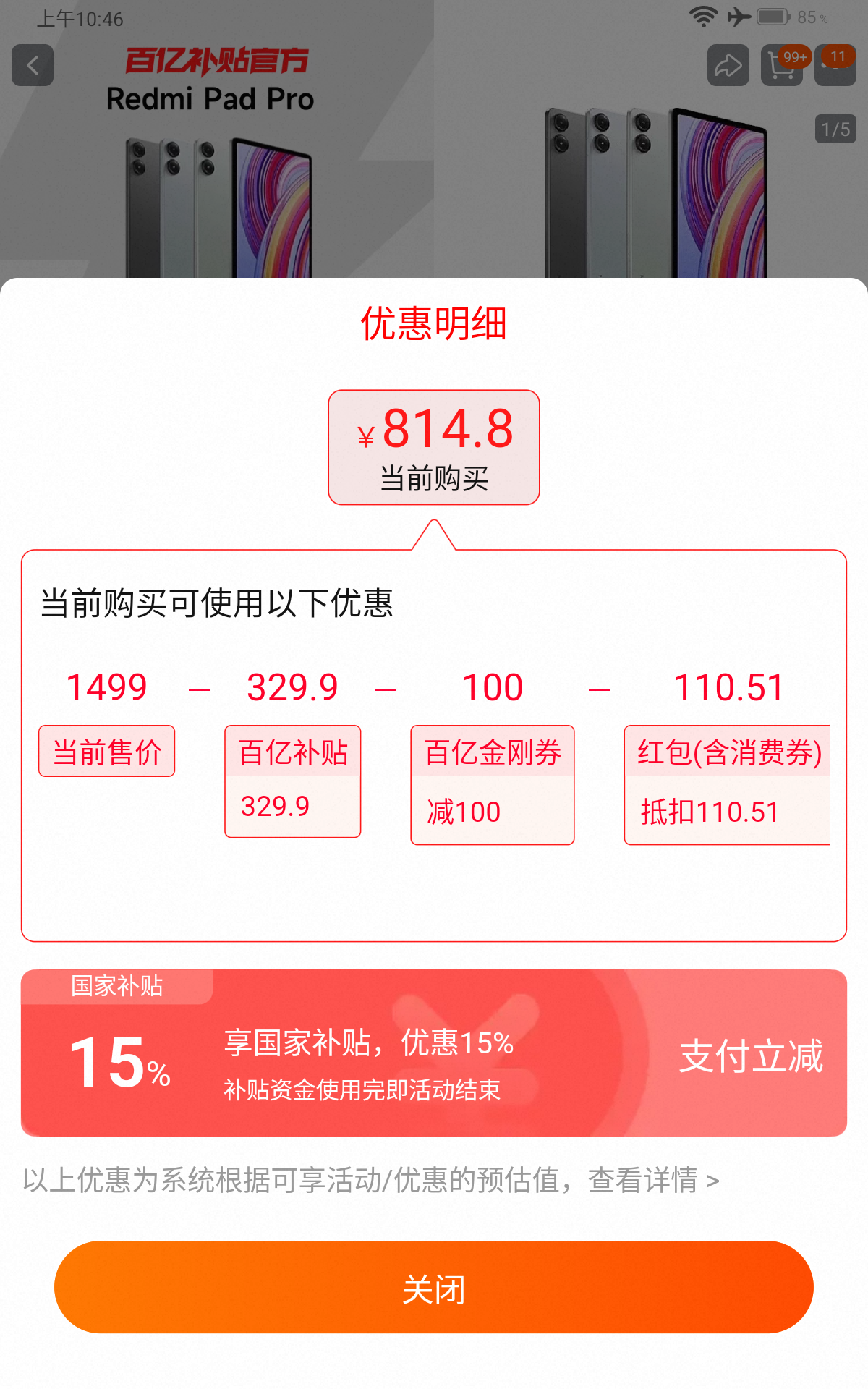Image resolution: width=868 pixels, height=1389 pixels.
Task: Open 查看详情 link for discount estimate
Action: pyautogui.click(x=652, y=1180)
